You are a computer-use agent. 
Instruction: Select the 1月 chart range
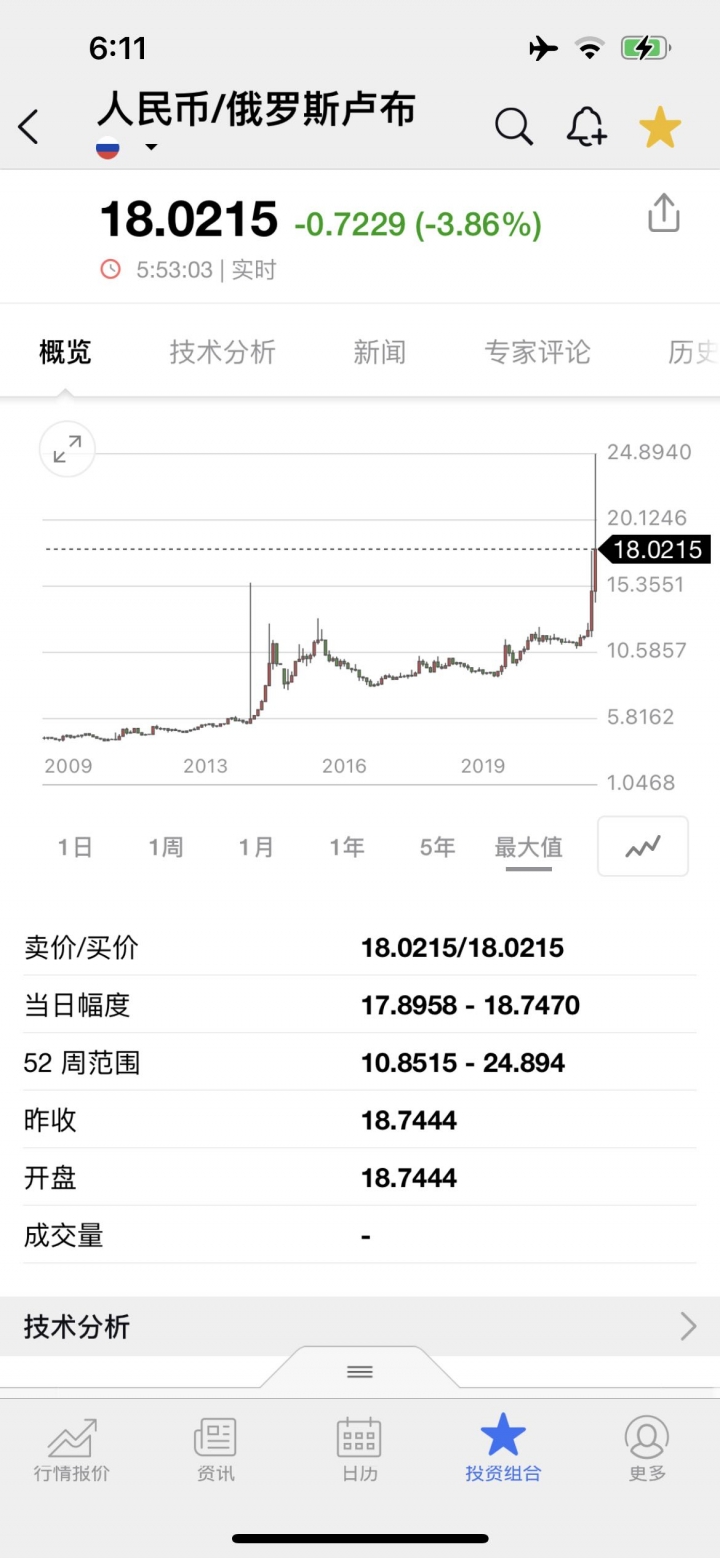pyautogui.click(x=256, y=847)
